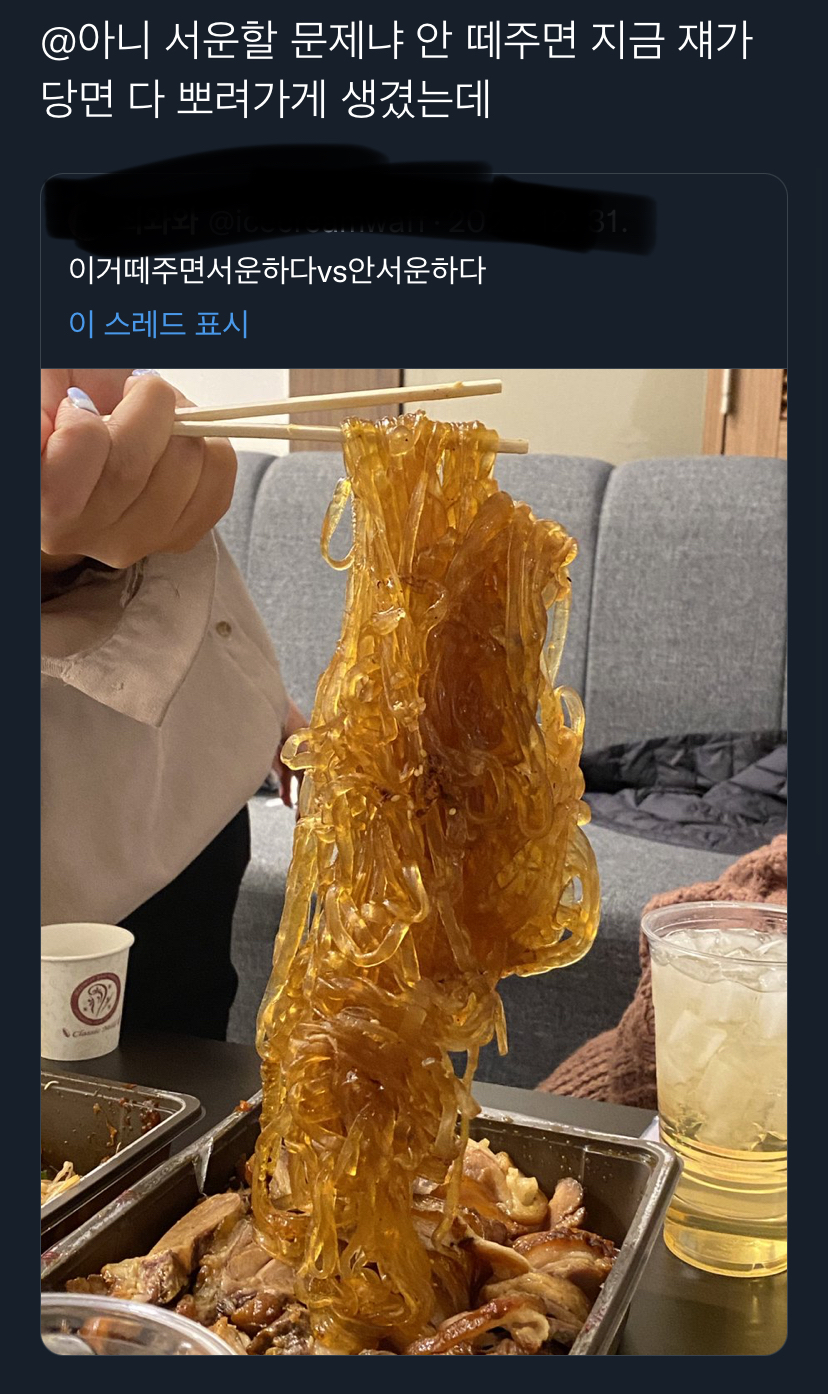Open the quoted tweet's noodle photo

tap(414, 860)
